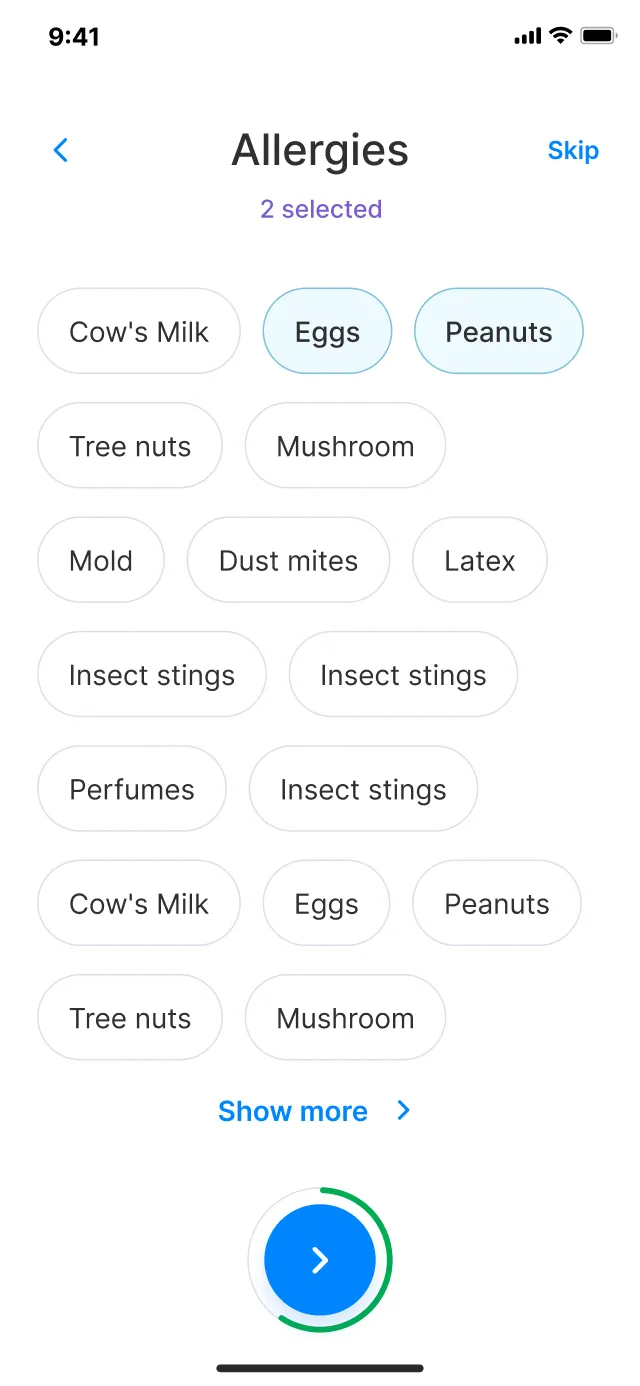
Task: Skip the allergies step
Action: (573, 150)
